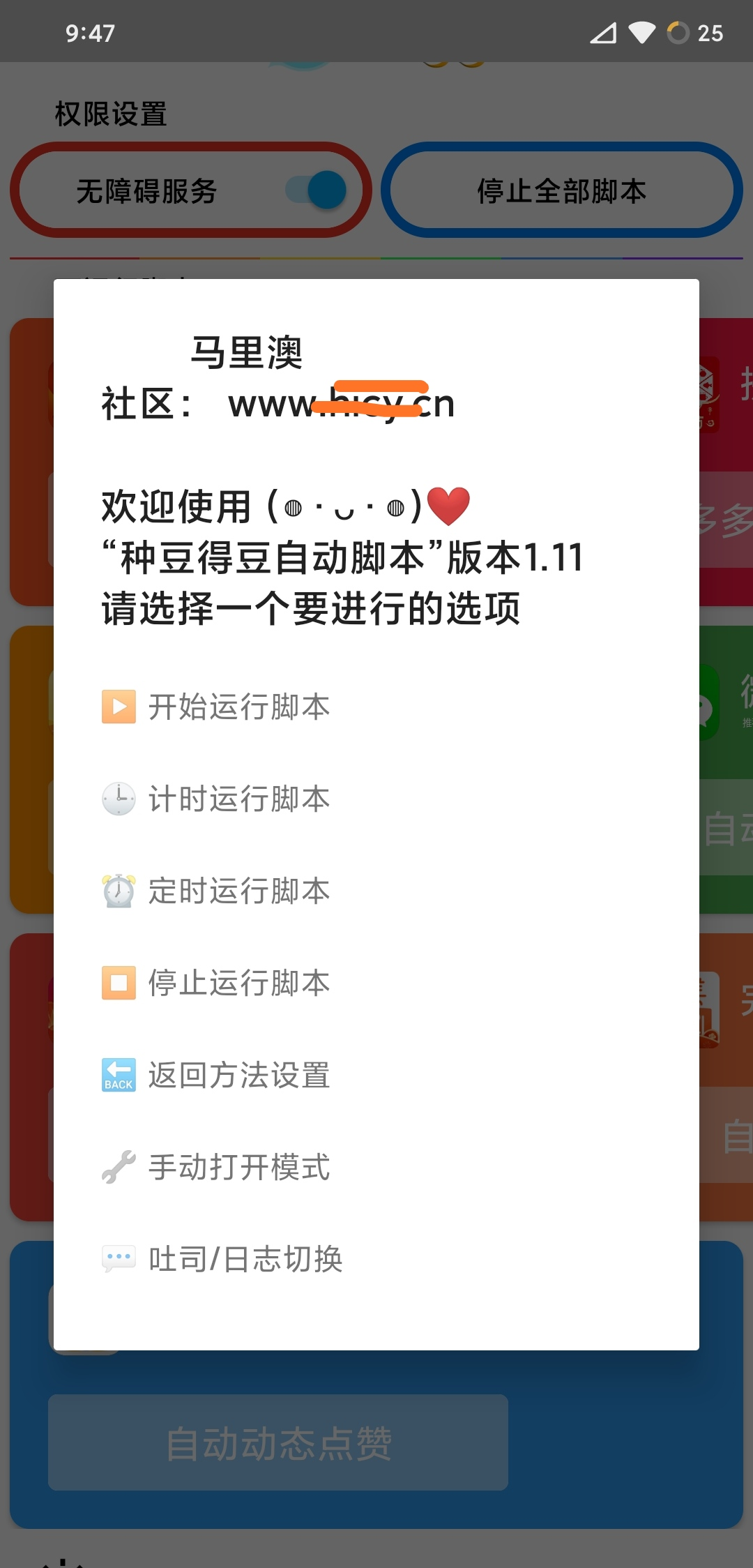Screen dimensions: 753x1568
Task: Click the alarm clock icon for 定时运行脚本
Action: (x=119, y=891)
